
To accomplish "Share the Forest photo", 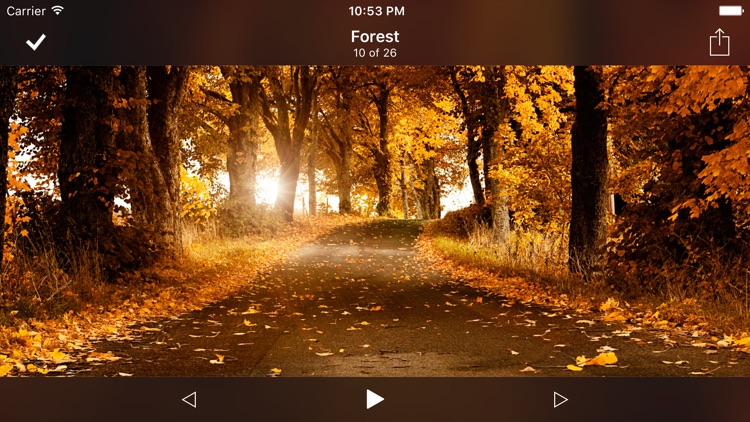I will tap(719, 42).
